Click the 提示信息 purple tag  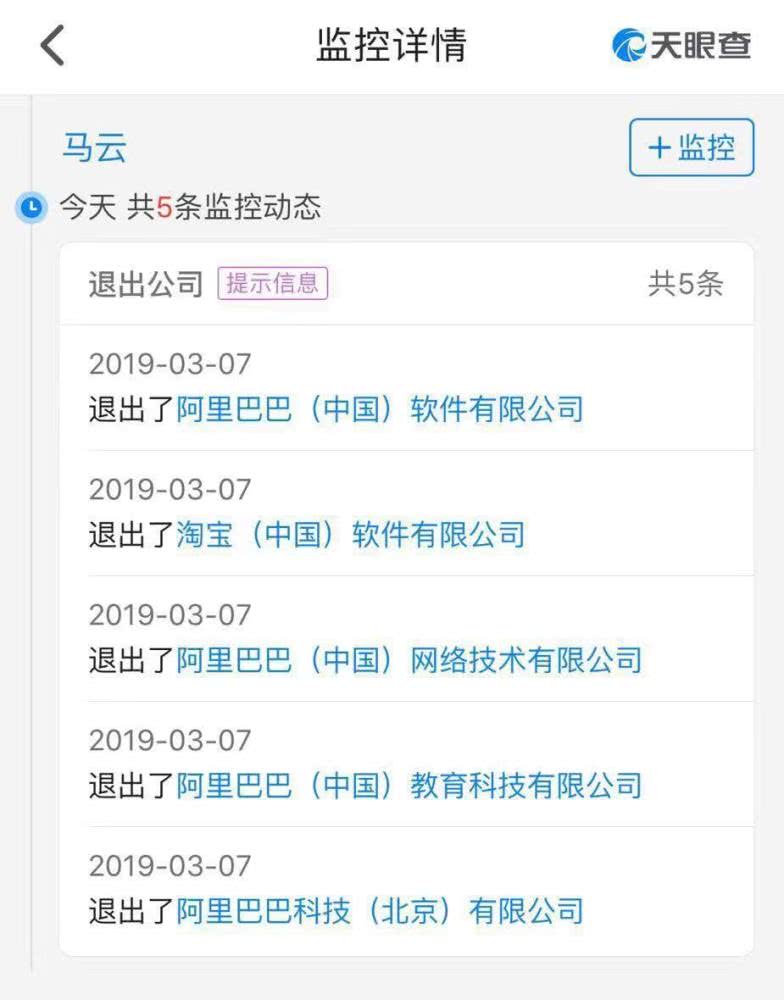pyautogui.click(x=272, y=283)
